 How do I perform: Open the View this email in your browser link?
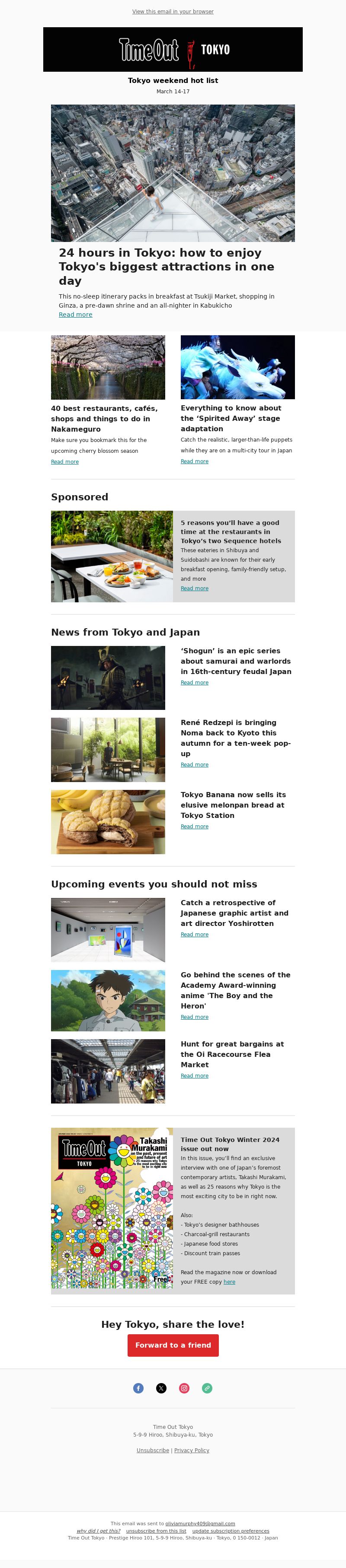[x=173, y=12]
